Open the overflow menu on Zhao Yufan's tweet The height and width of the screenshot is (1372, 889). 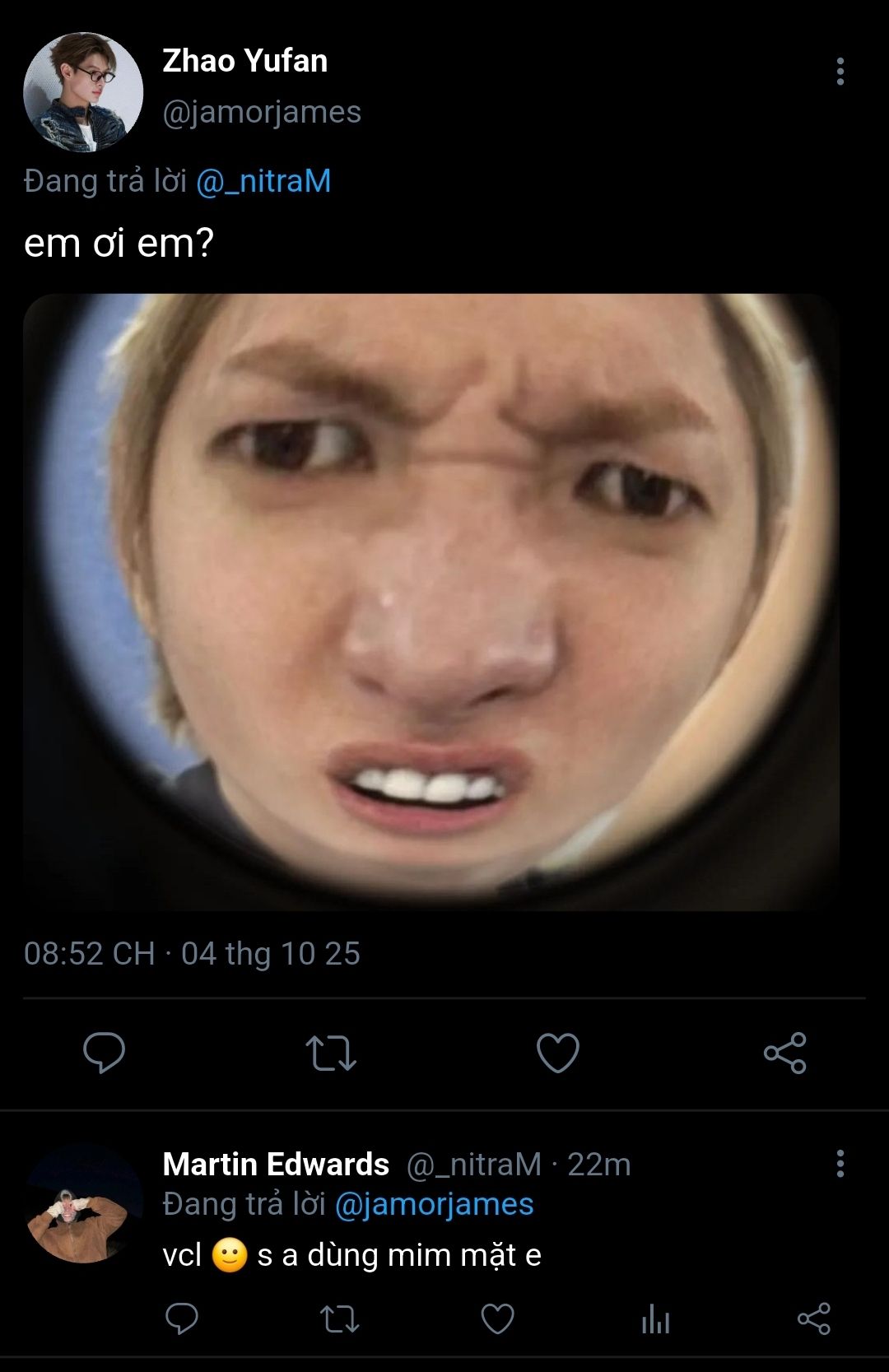coord(840,72)
